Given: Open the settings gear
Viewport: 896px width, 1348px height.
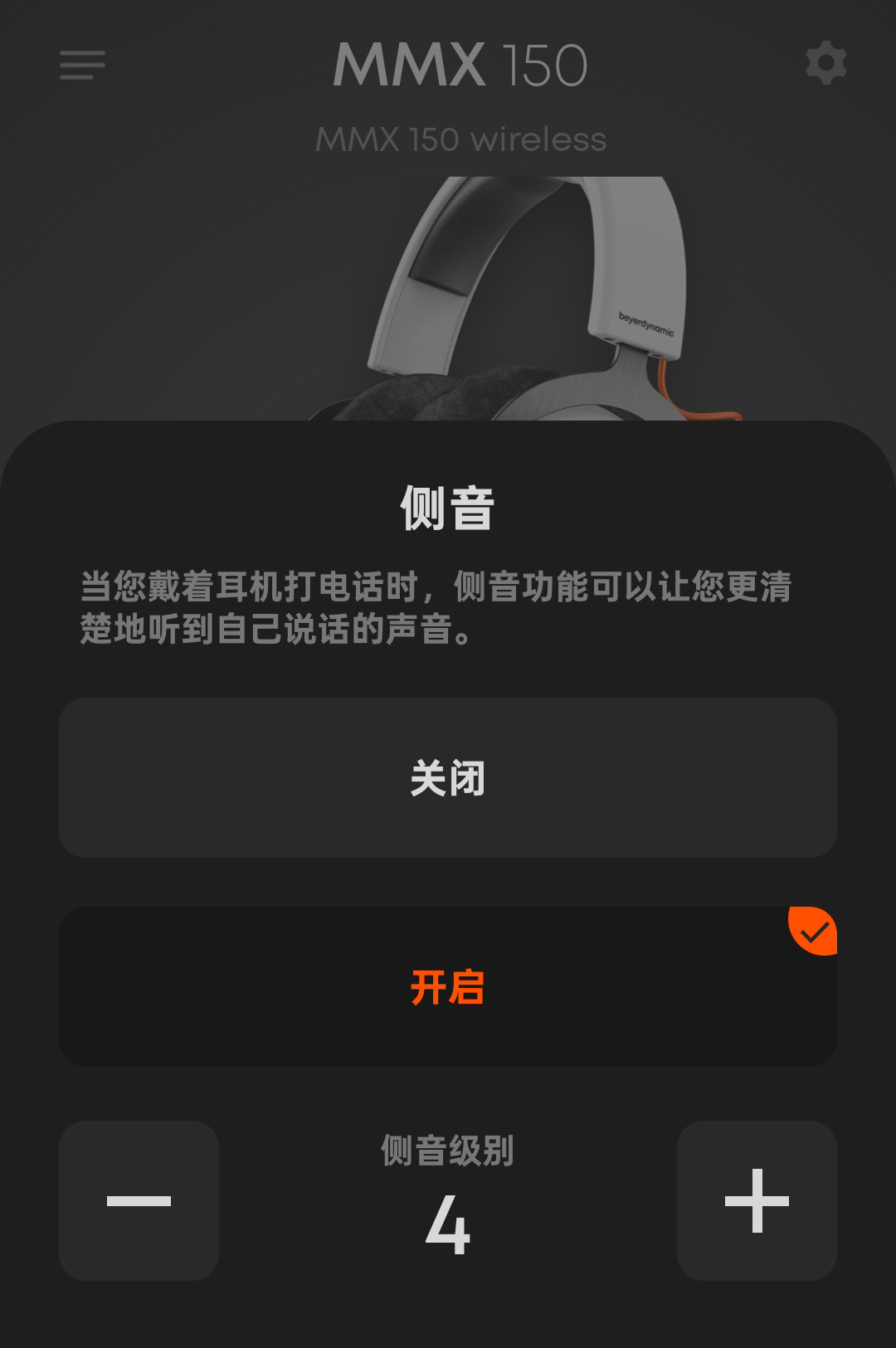Looking at the screenshot, I should point(825,63).
